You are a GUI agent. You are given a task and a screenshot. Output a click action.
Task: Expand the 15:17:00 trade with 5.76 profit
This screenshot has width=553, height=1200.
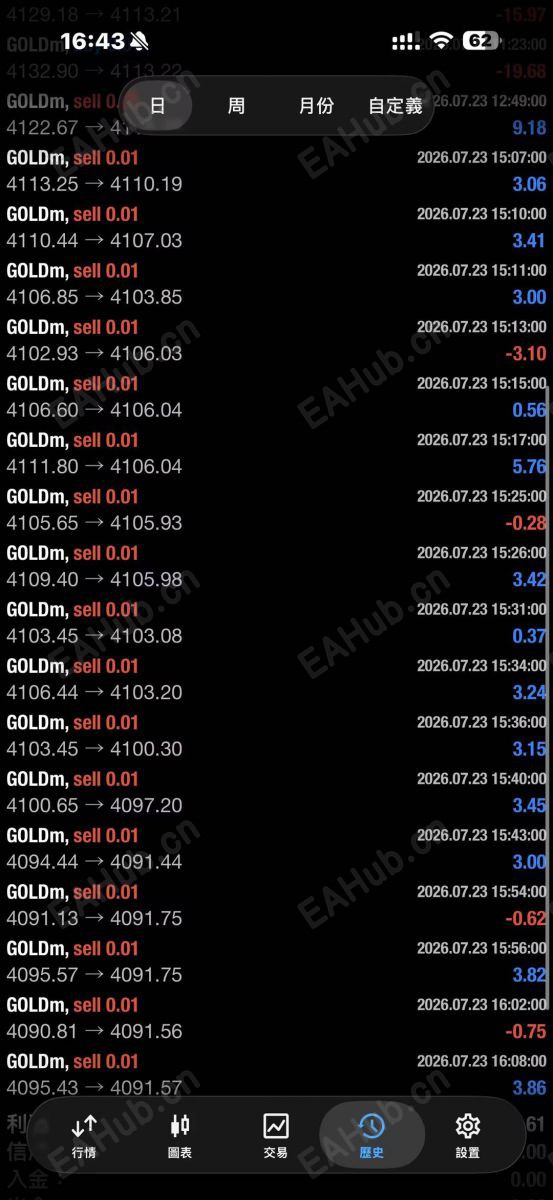coord(276,453)
